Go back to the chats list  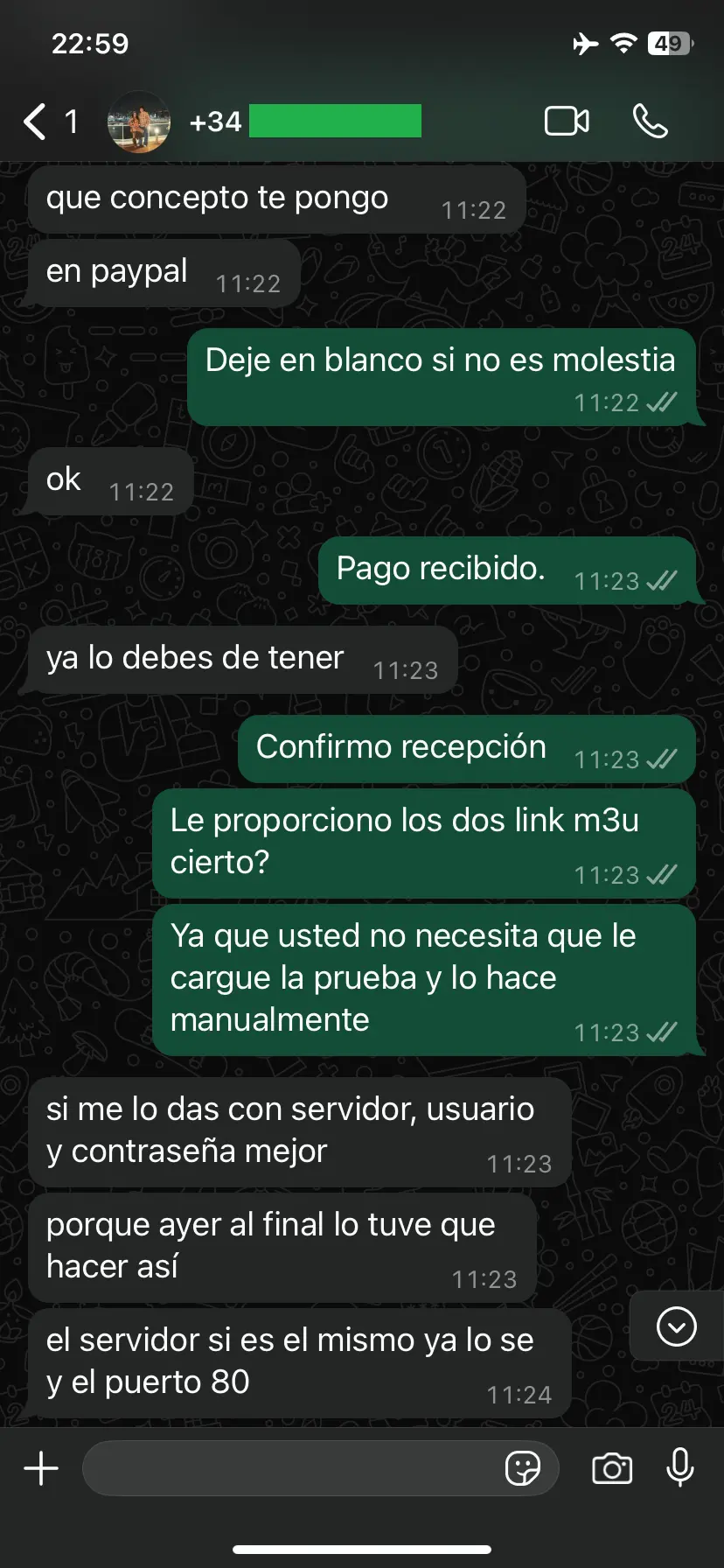tap(35, 122)
